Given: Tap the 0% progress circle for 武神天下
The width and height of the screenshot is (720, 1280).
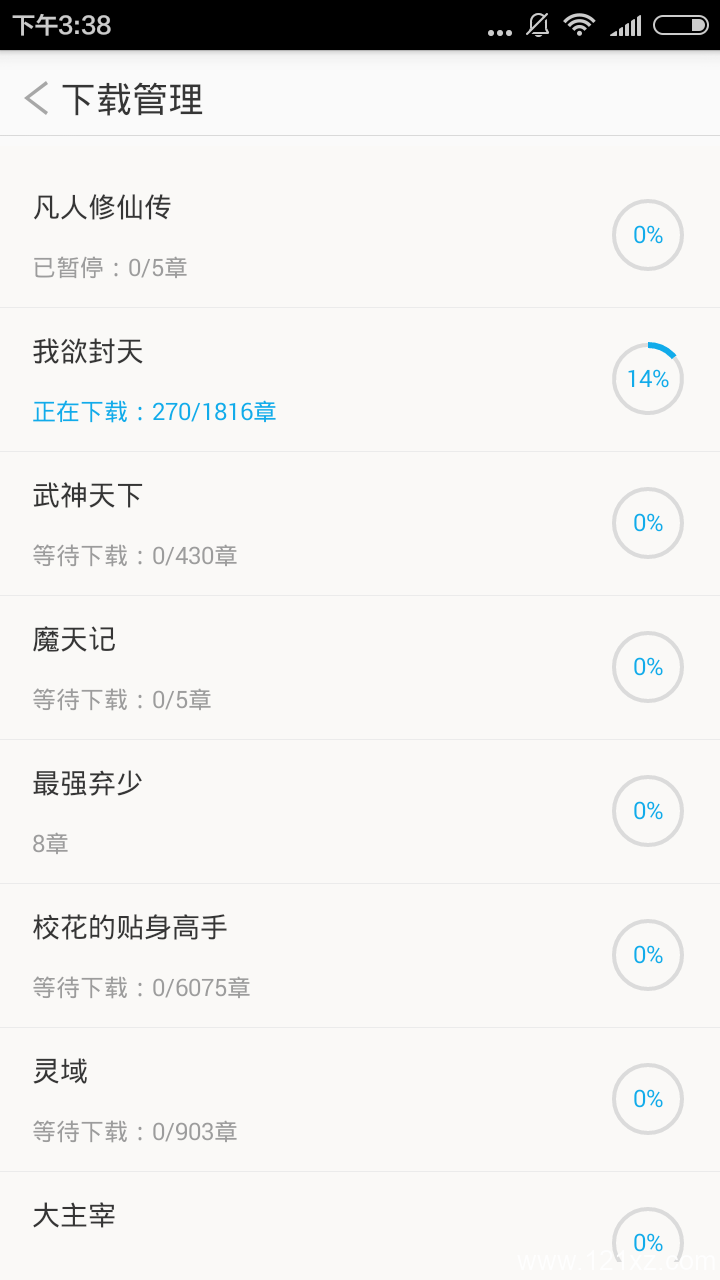Looking at the screenshot, I should [648, 523].
